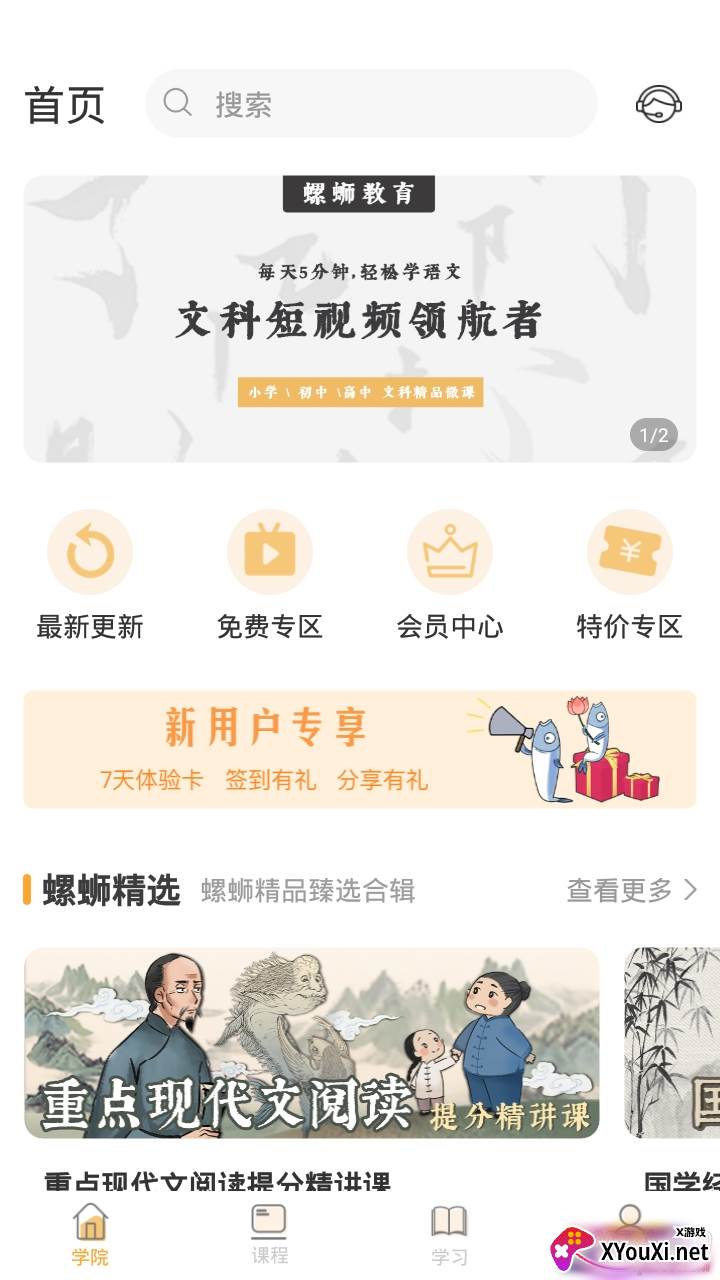Open the 文科短视频领航者 banner
The height and width of the screenshot is (1280, 720).
point(360,319)
